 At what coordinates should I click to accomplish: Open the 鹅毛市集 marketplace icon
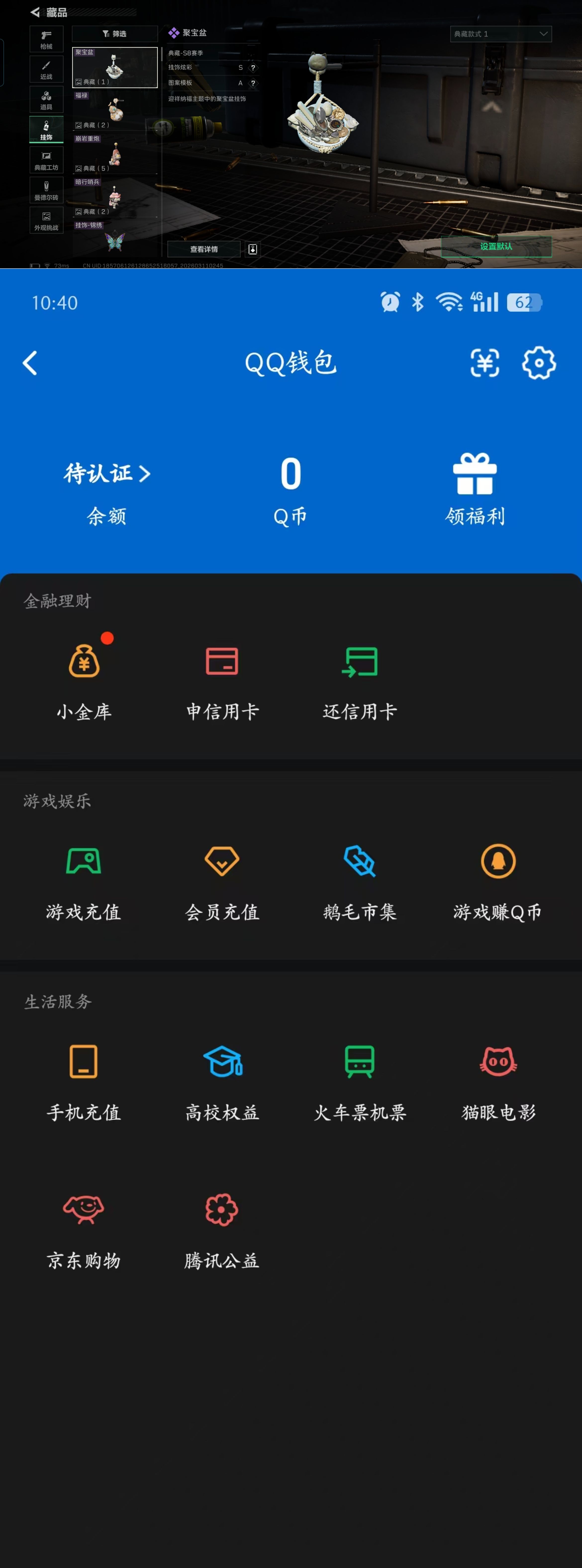(x=359, y=883)
